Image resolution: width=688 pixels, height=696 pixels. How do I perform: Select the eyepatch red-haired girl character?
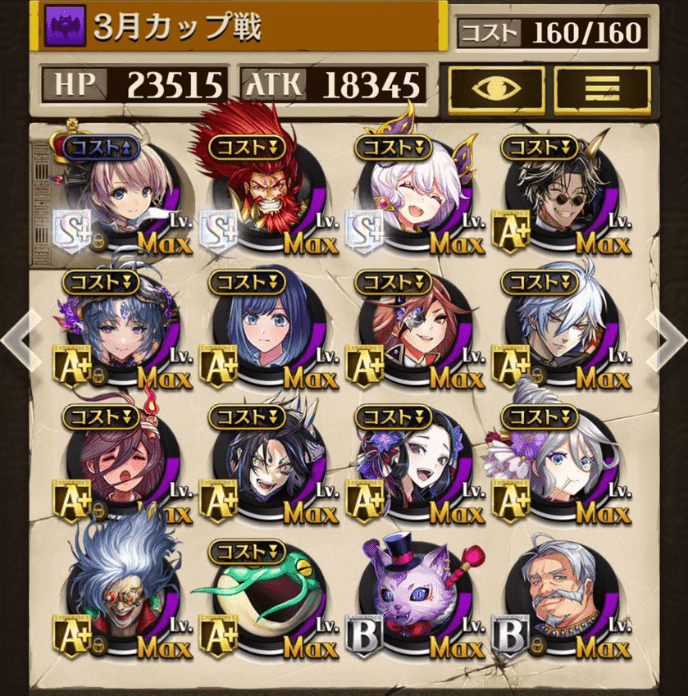point(415,328)
